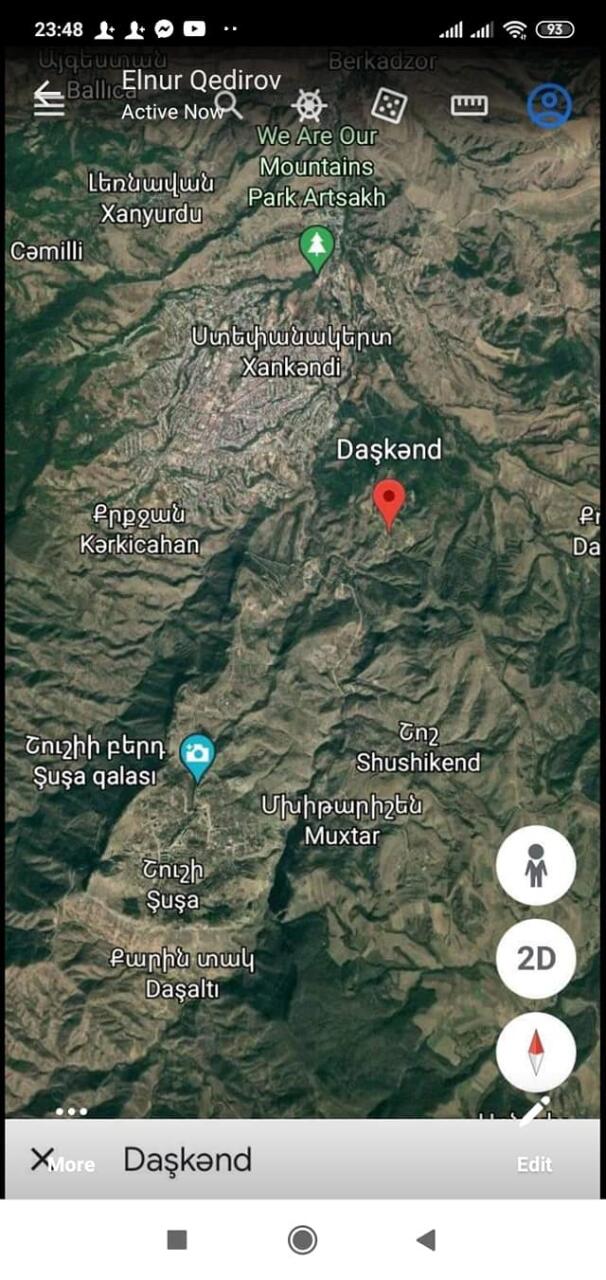Screen dimensions: 606x1280
Task: Open the More options
Action: 72,1150
